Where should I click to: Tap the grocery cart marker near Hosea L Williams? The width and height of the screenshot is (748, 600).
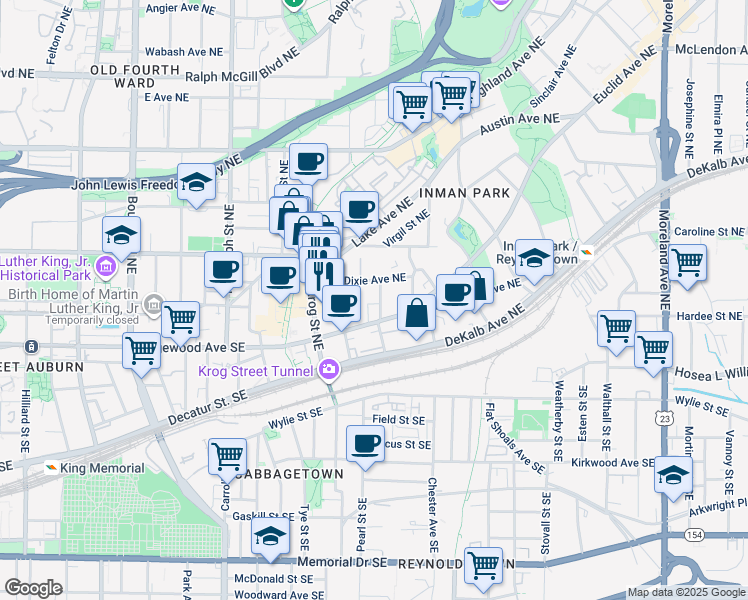(654, 351)
